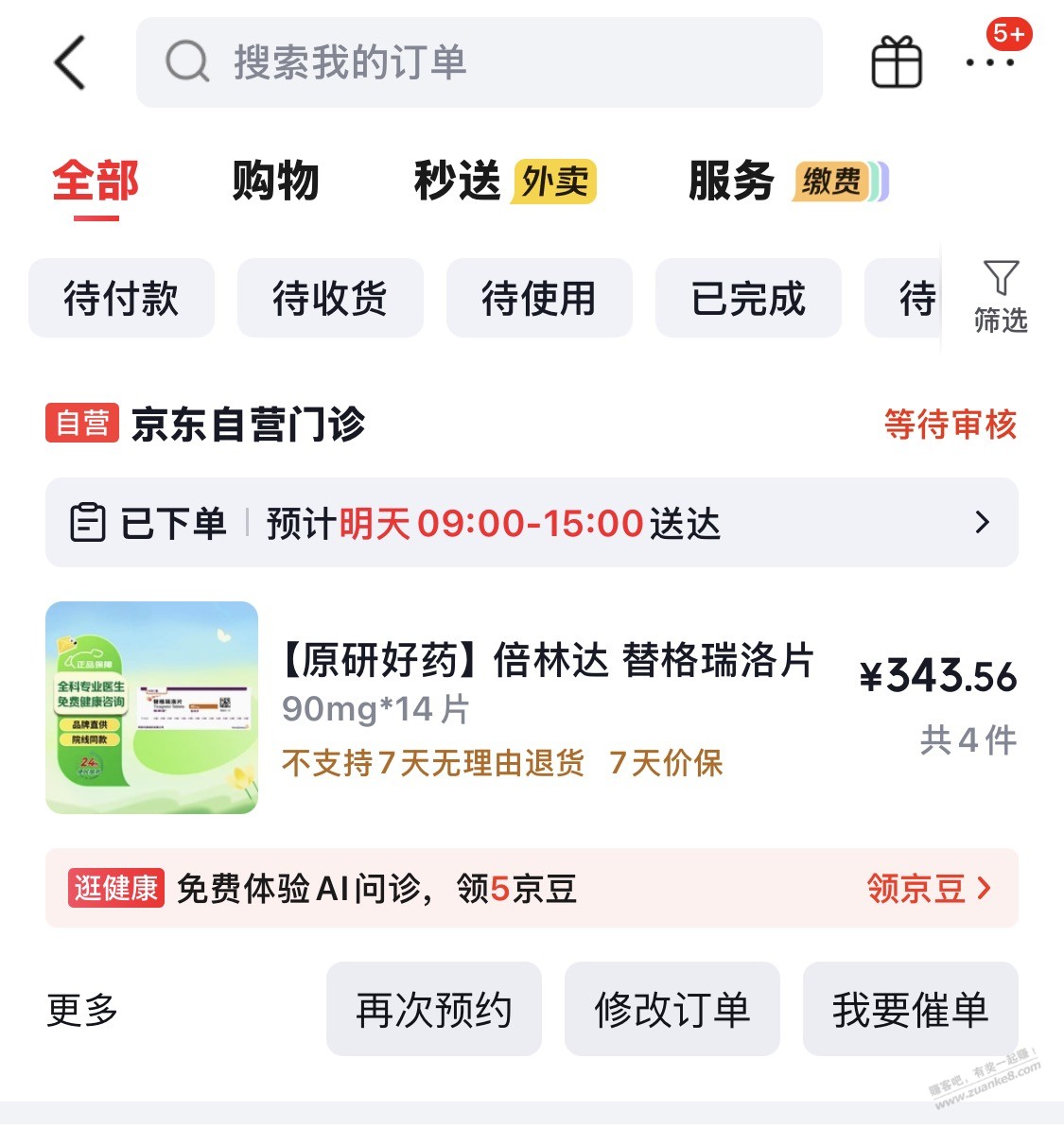Screen dimensions: 1064x1128
Task: Filter orders by 待使用
Action: pos(539,298)
